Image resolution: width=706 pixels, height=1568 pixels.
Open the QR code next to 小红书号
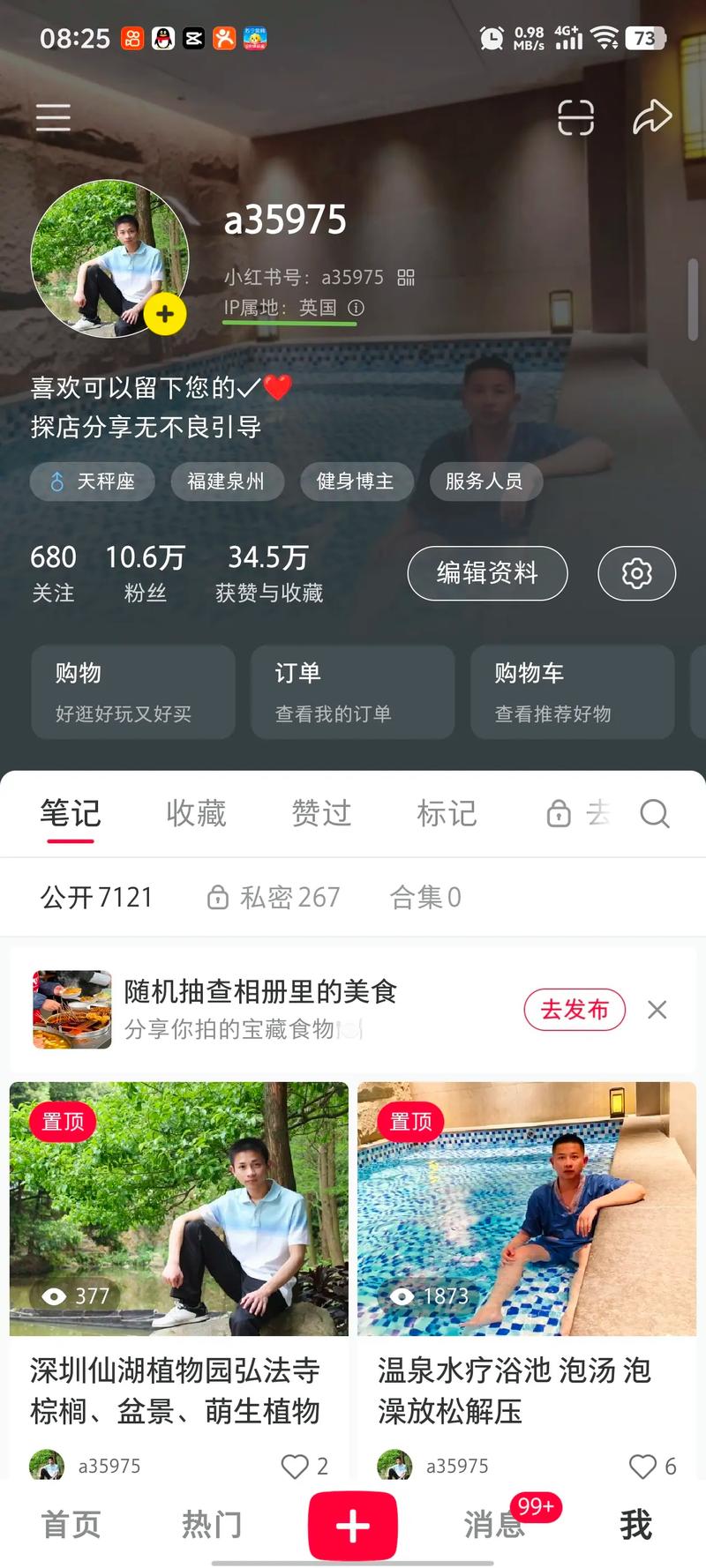pyautogui.click(x=406, y=278)
